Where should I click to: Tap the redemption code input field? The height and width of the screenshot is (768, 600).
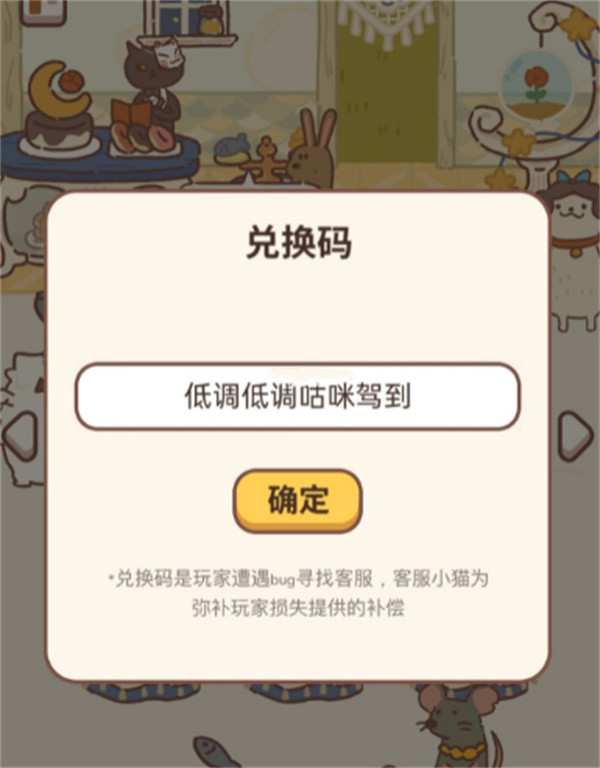(x=297, y=397)
